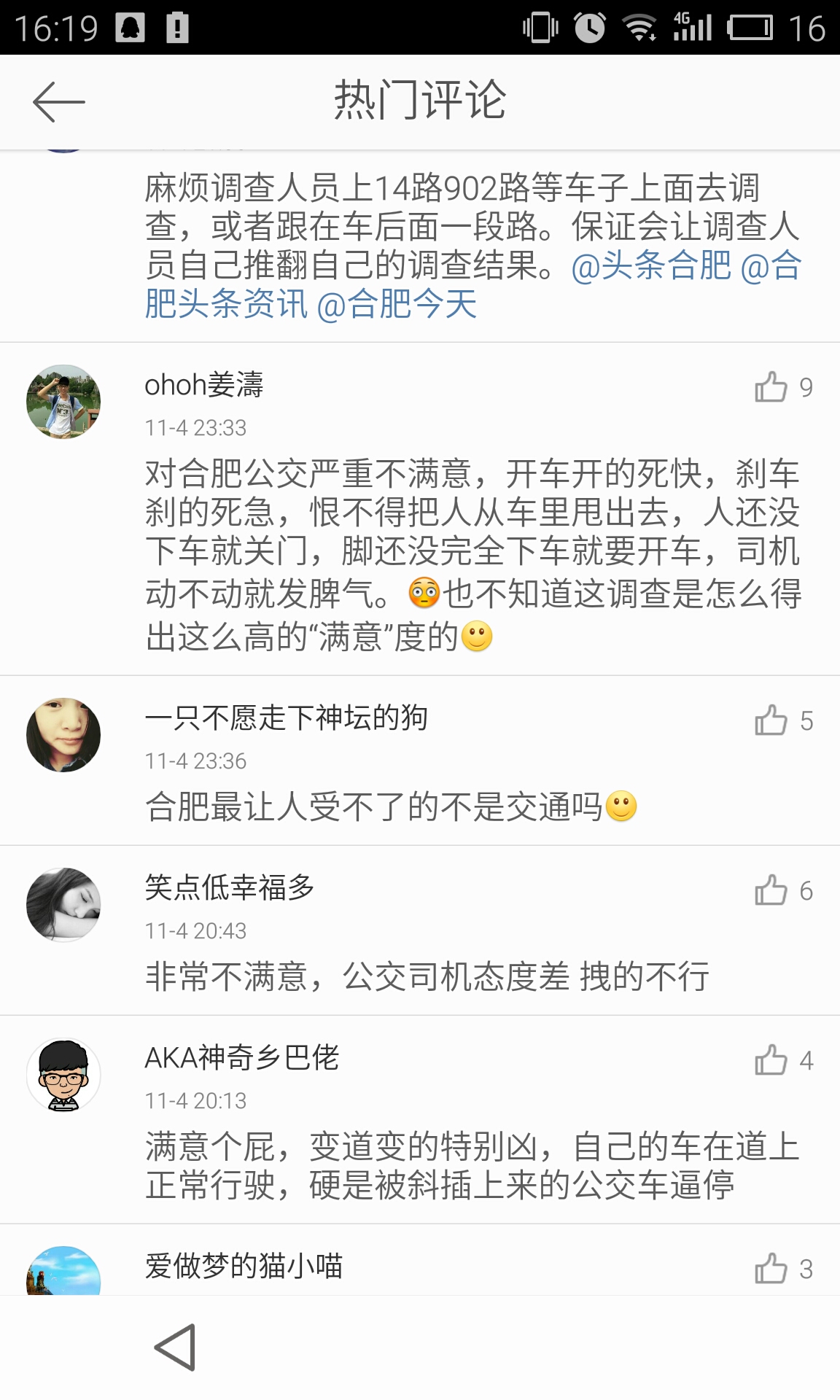Open ohoh姜濤's profile avatar

[63, 402]
